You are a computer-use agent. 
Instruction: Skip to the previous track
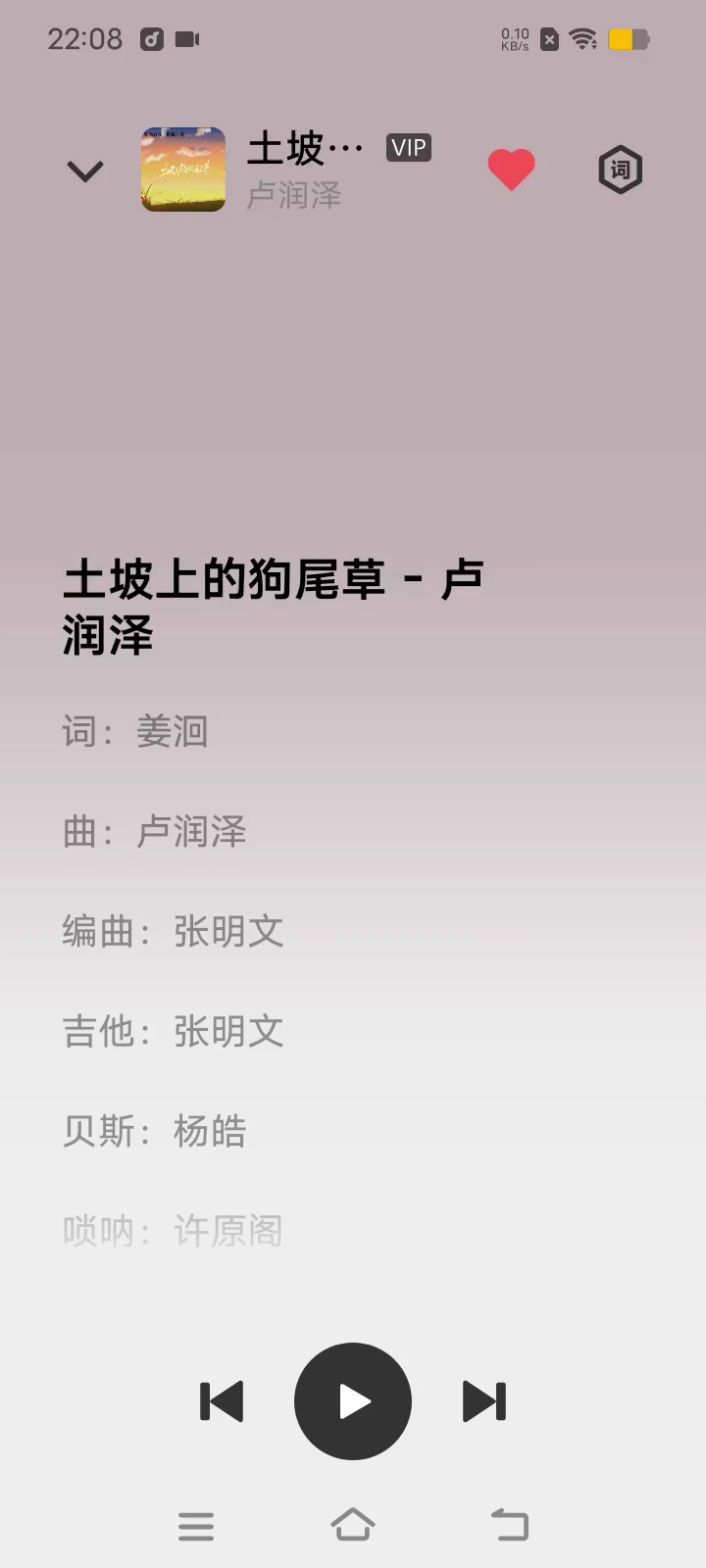(222, 1401)
